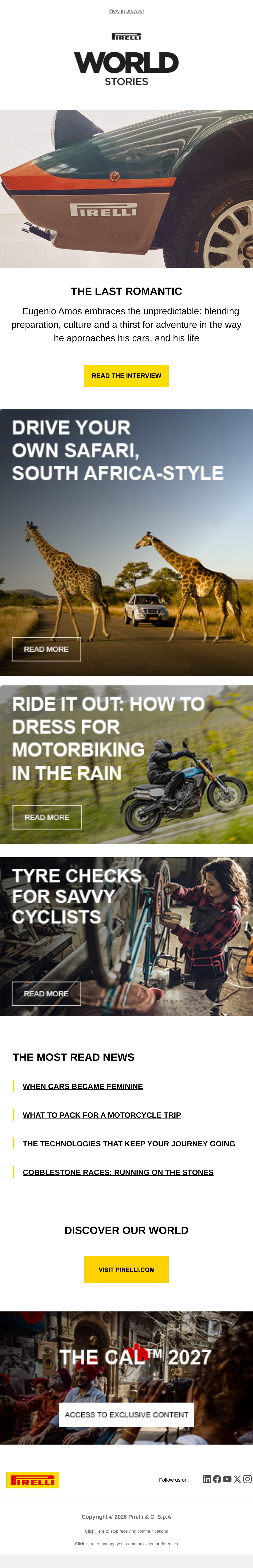Viewport: 253px width, 1568px height.
Task: Open Pirelli's Facebook page
Action: pos(217,1479)
